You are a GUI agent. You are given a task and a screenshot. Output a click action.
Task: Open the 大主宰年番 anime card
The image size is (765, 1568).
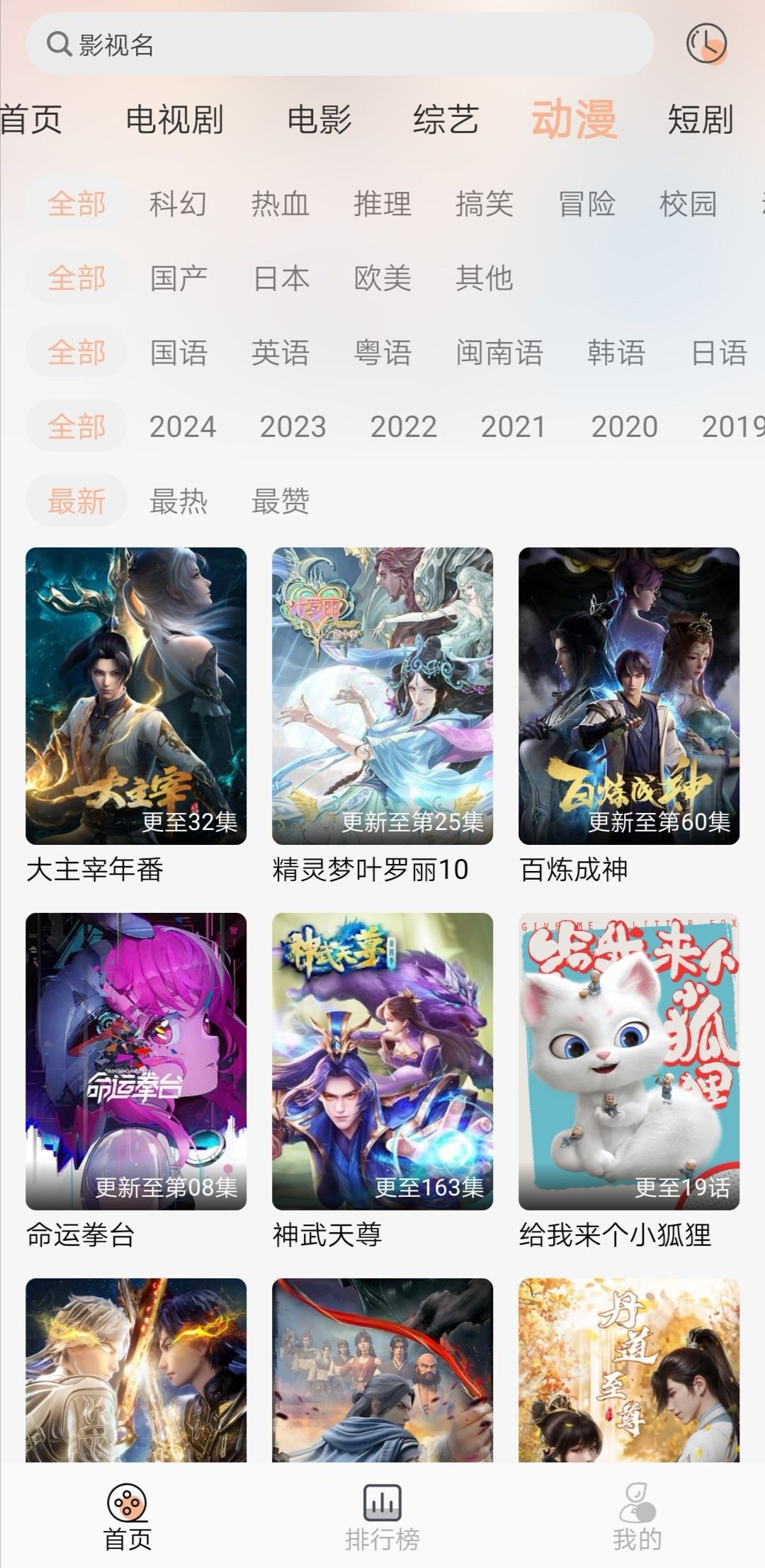coord(136,695)
